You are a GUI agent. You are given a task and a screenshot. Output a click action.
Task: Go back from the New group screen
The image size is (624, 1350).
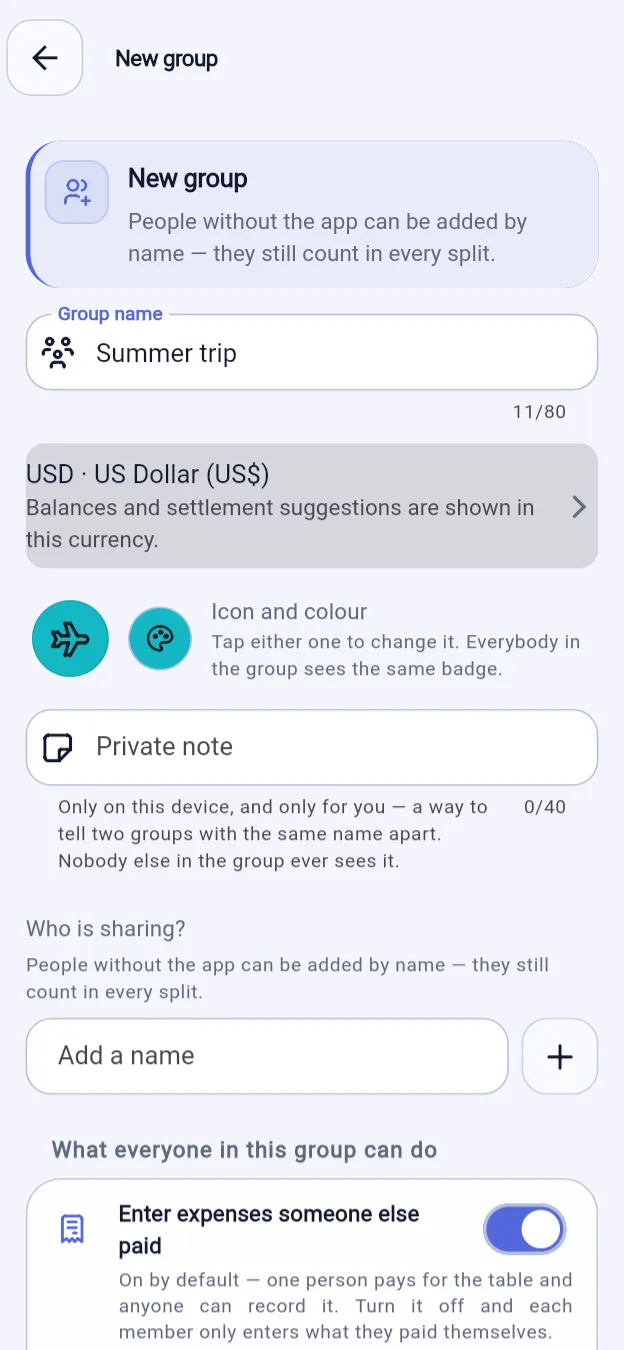click(x=45, y=58)
